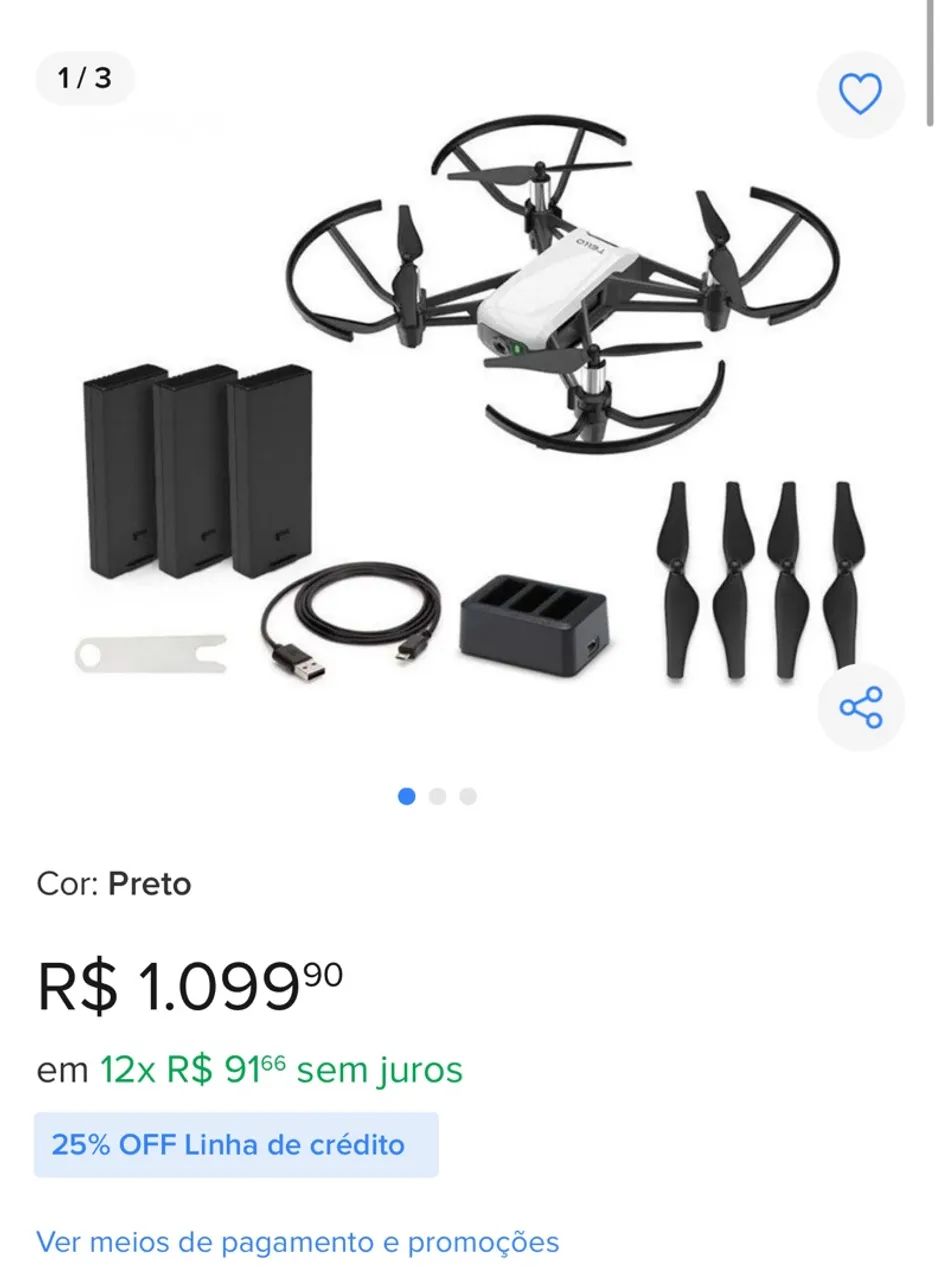Expand the 12x installment details
940x1280 pixels.
click(248, 1070)
